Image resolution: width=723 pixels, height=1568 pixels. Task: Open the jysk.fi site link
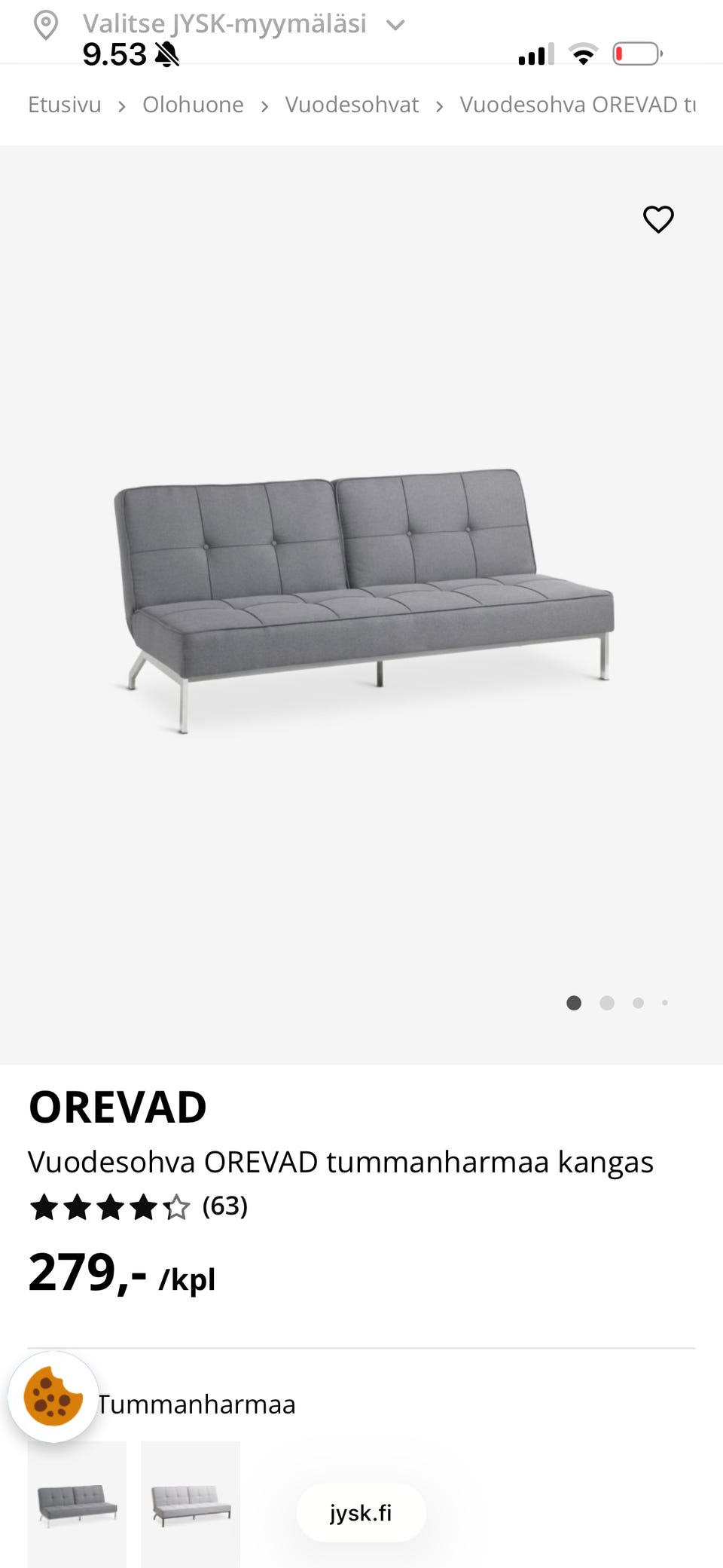click(361, 1513)
